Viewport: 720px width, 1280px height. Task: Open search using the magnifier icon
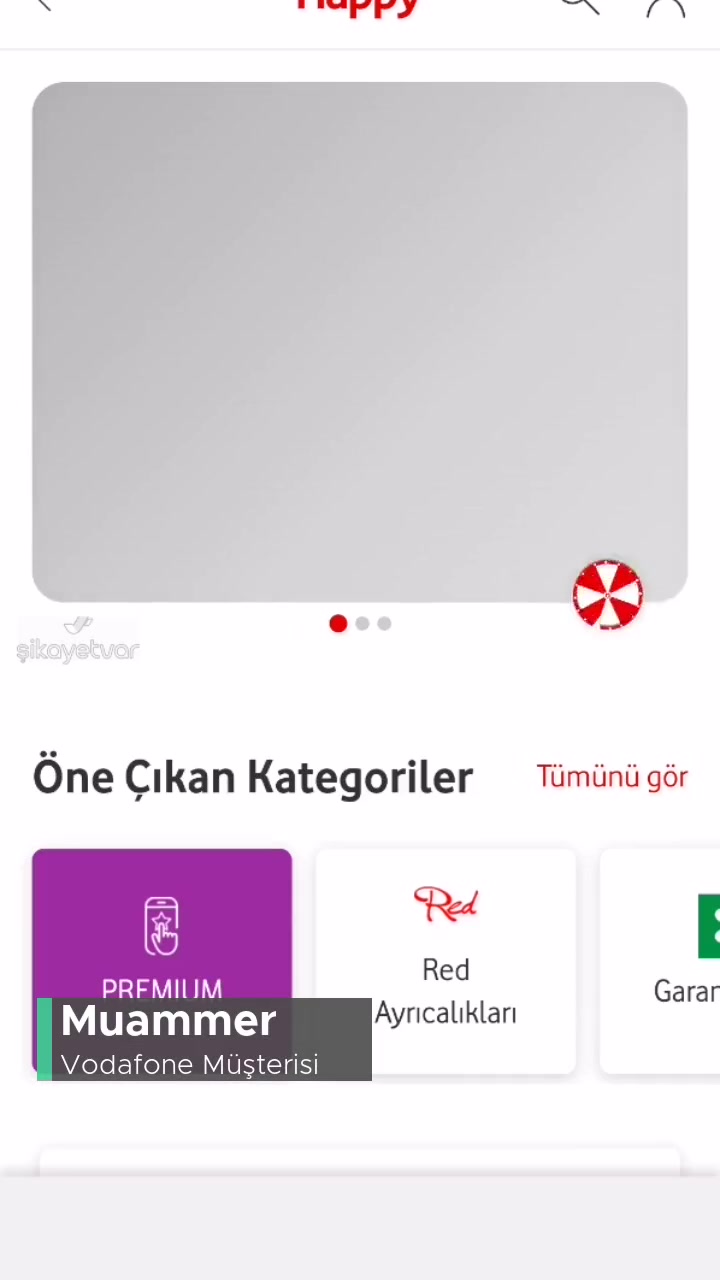coord(580,6)
